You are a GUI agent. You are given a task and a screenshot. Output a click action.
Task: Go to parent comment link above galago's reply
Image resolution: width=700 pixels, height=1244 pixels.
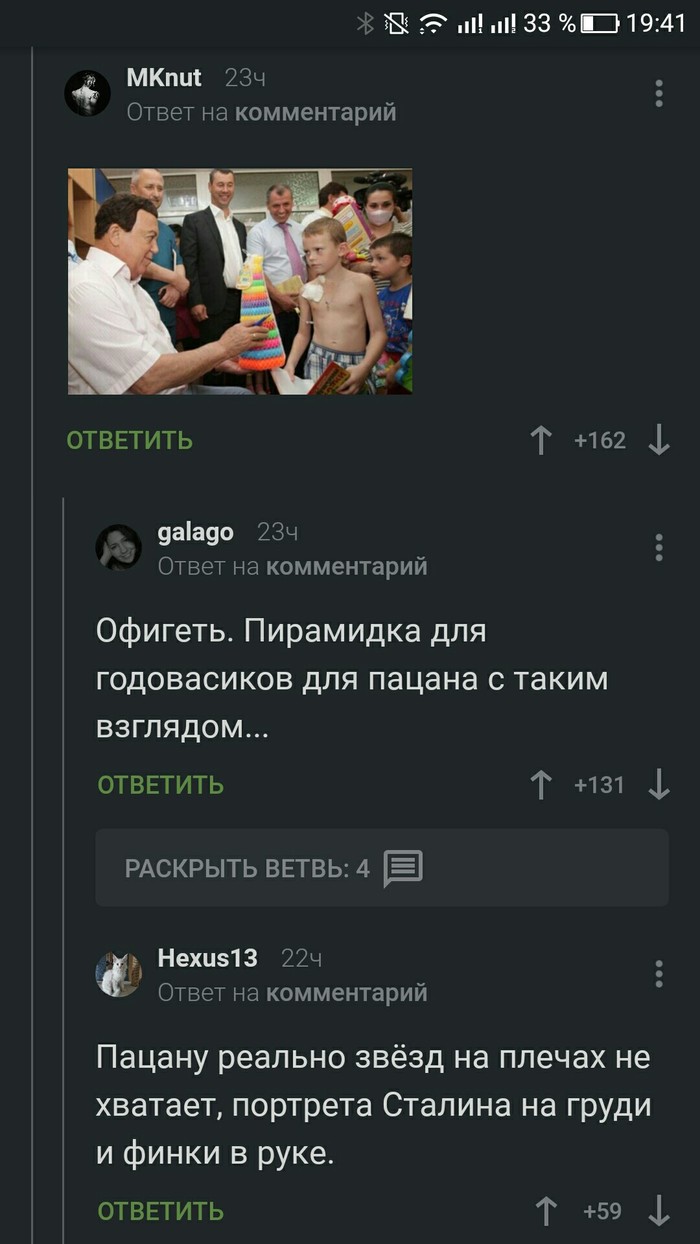pyautogui.click(x=346, y=567)
